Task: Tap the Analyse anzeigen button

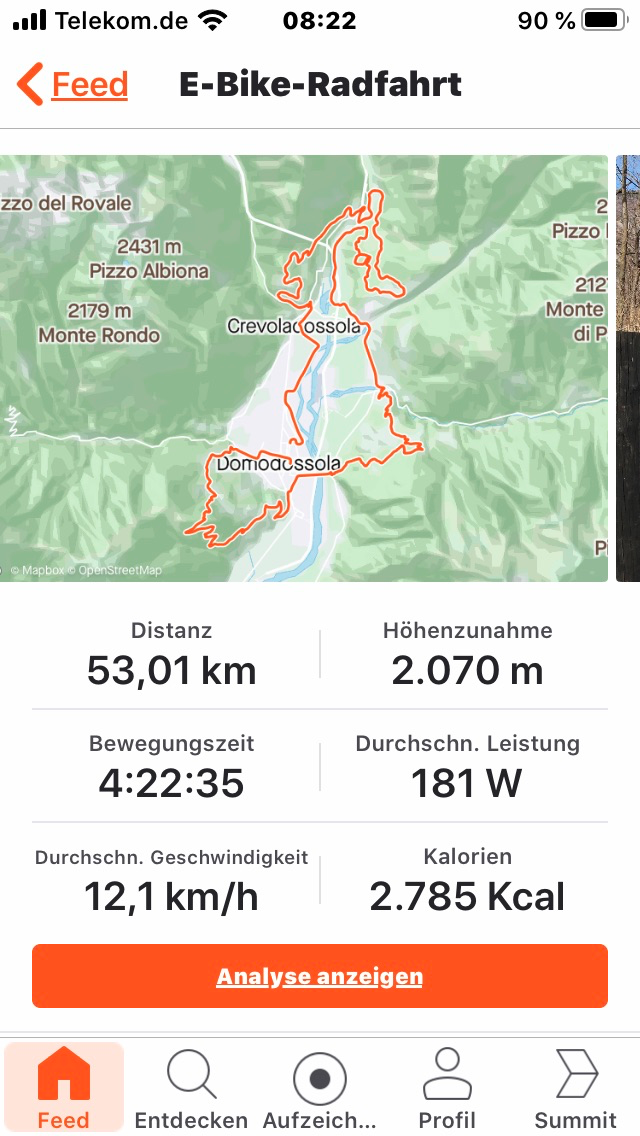Action: [x=320, y=976]
